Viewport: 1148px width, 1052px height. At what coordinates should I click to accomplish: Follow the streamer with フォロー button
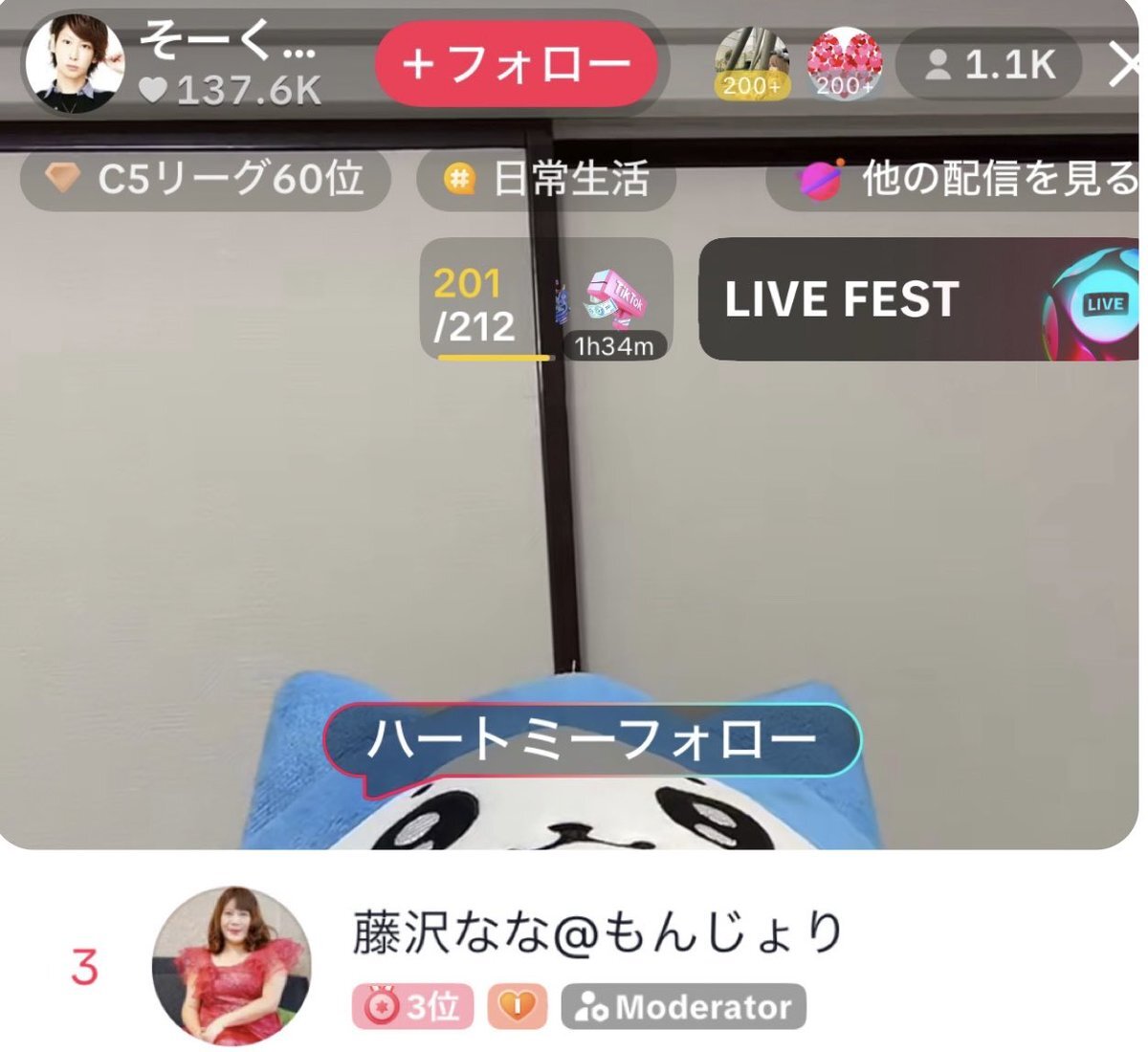click(x=517, y=64)
